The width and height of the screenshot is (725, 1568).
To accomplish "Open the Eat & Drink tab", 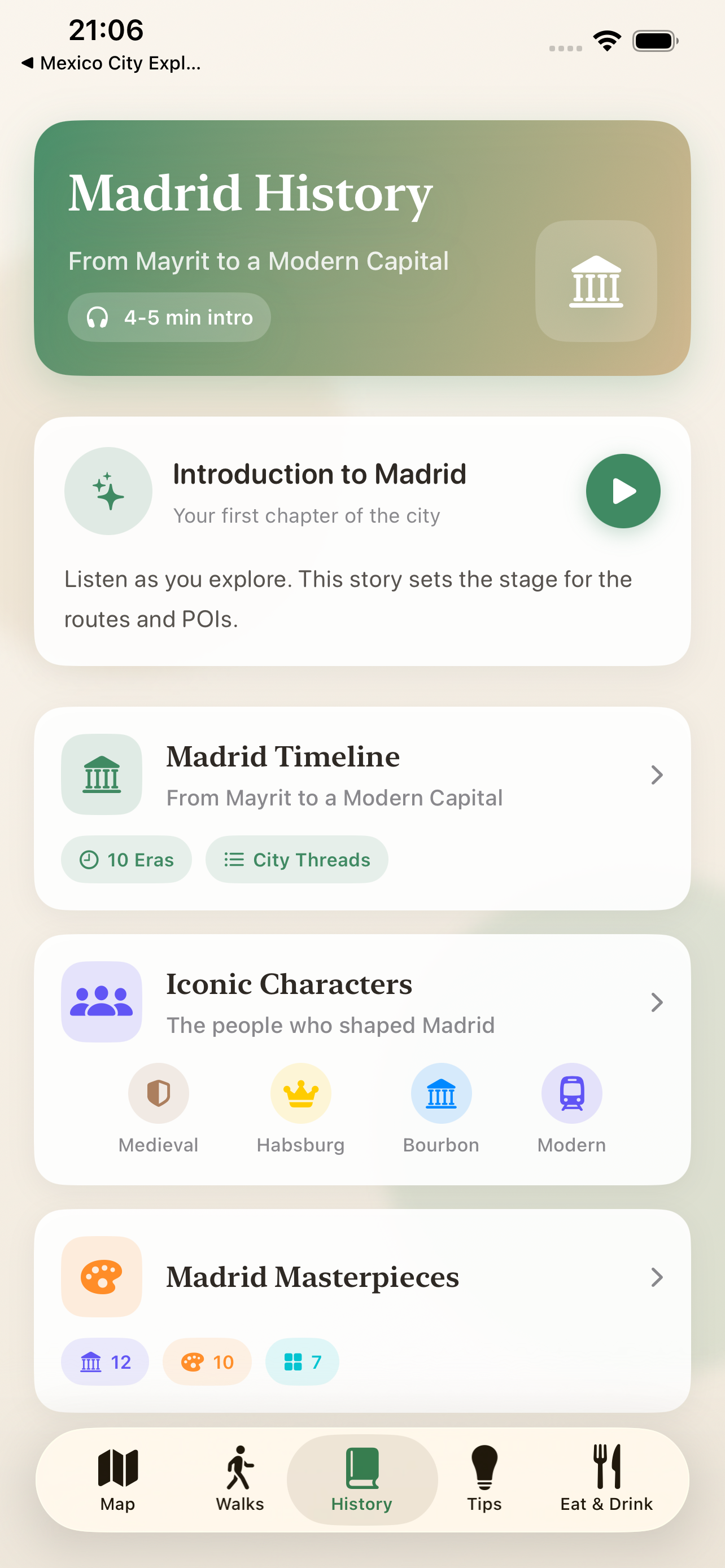I will [606, 1479].
